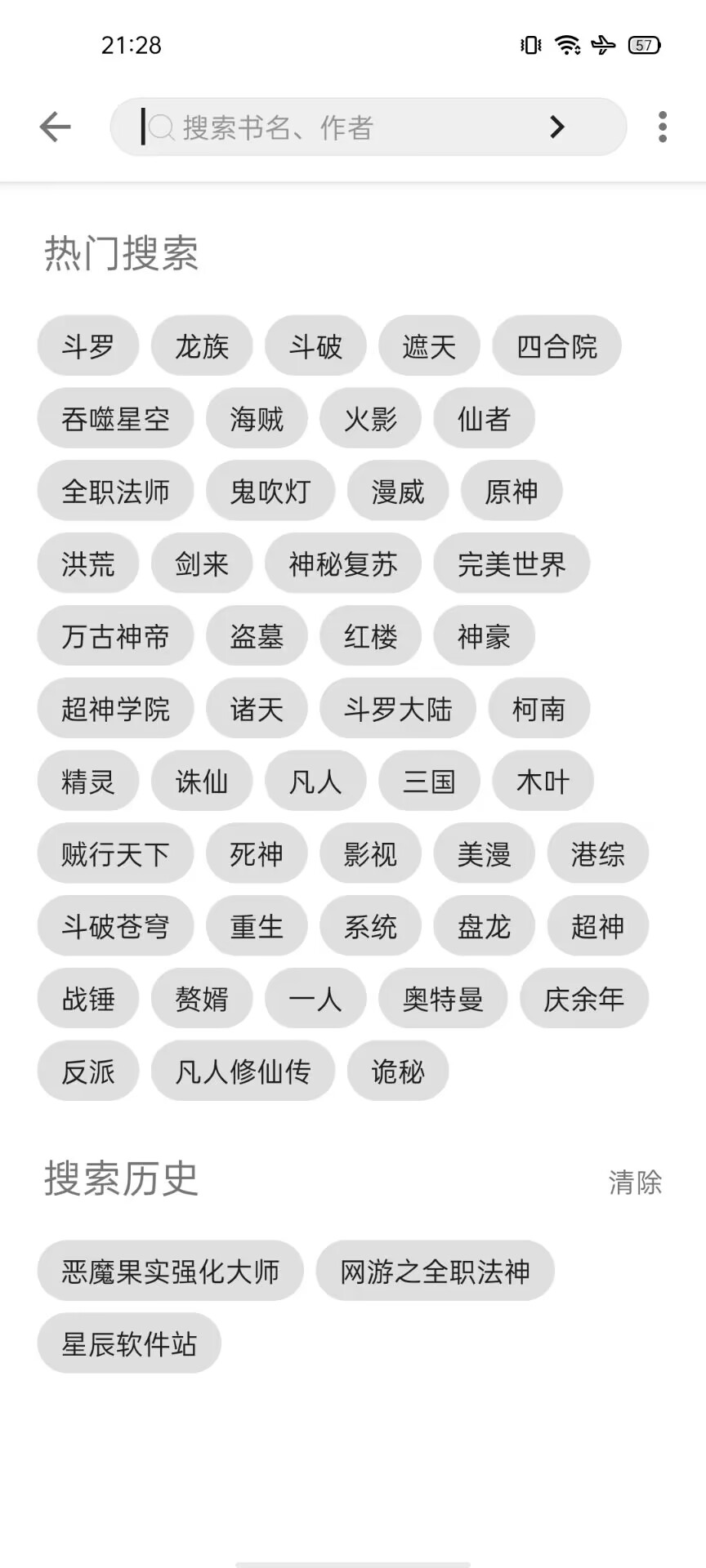Select the 全职法师 chip
The image size is (706, 1568).
[115, 492]
